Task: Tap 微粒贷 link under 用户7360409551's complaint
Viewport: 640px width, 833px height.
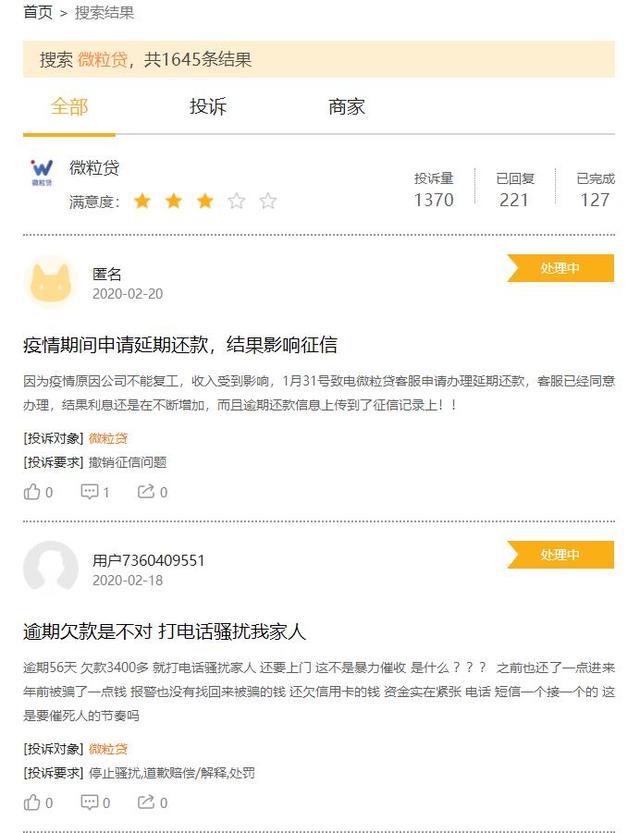Action: (108, 749)
